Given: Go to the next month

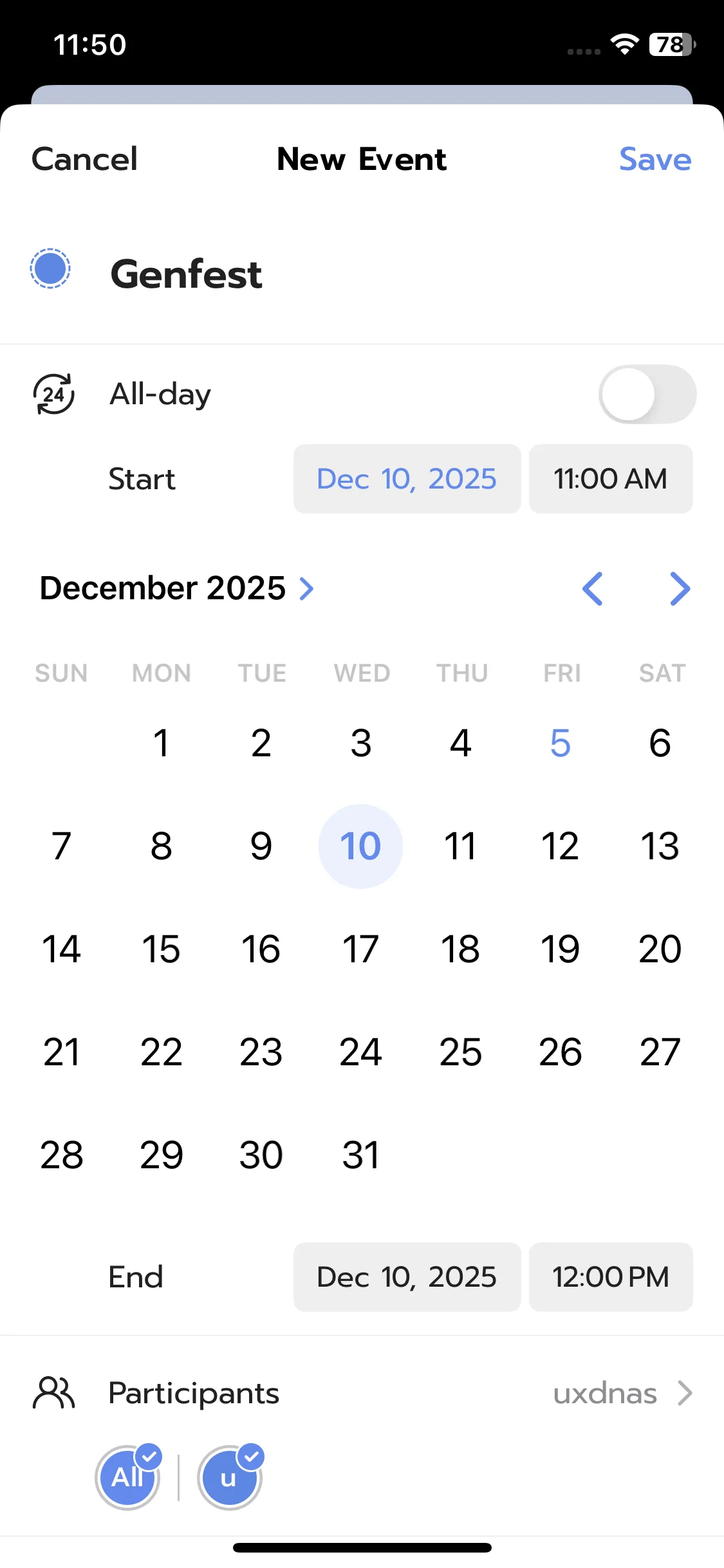Looking at the screenshot, I should 680,588.
